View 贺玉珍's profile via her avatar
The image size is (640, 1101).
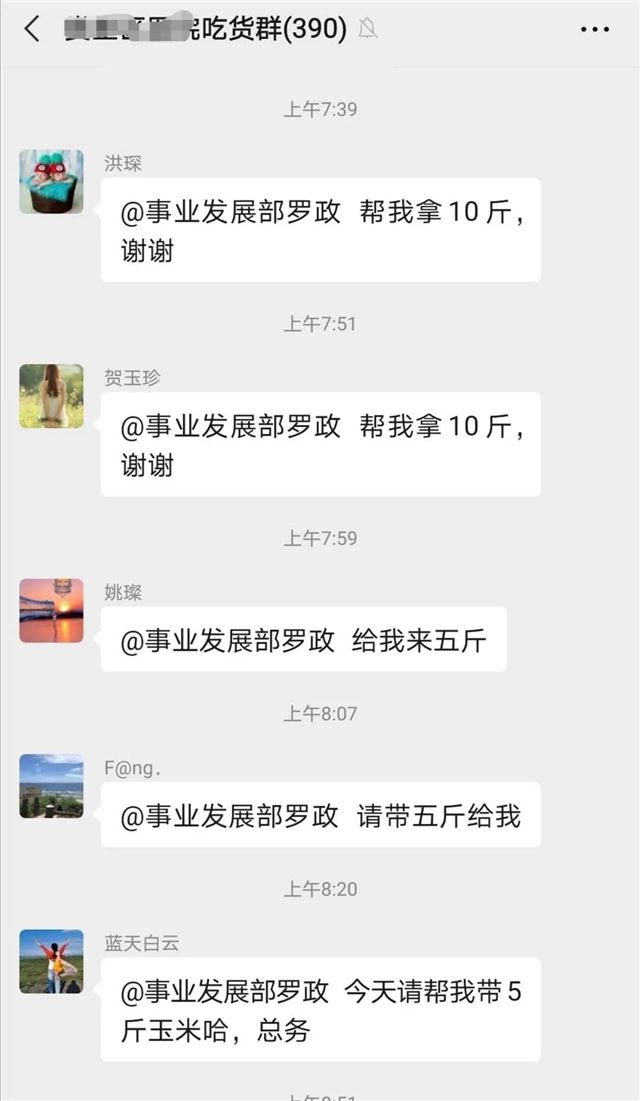click(52, 396)
